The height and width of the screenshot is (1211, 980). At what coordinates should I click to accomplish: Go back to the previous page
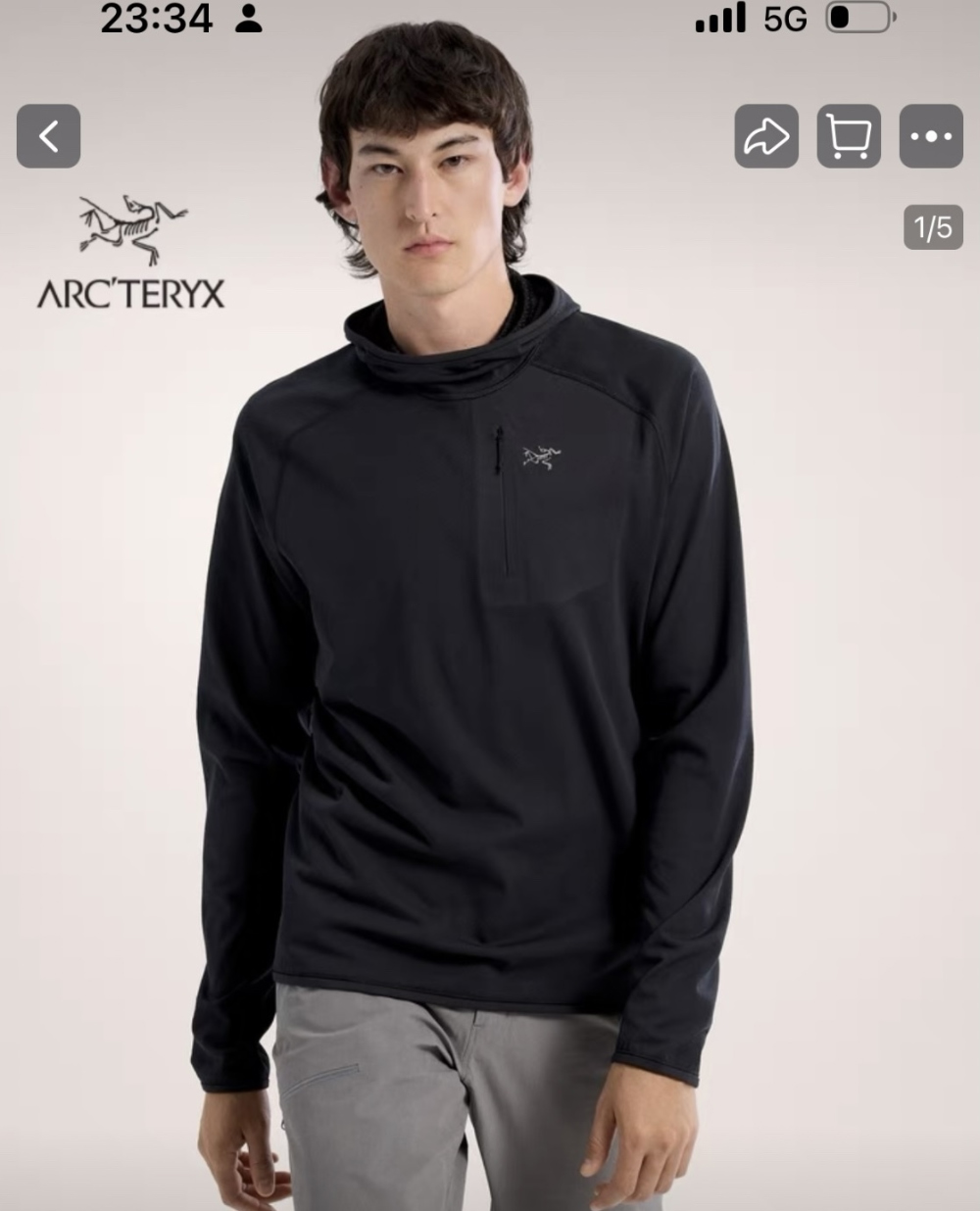pos(48,136)
